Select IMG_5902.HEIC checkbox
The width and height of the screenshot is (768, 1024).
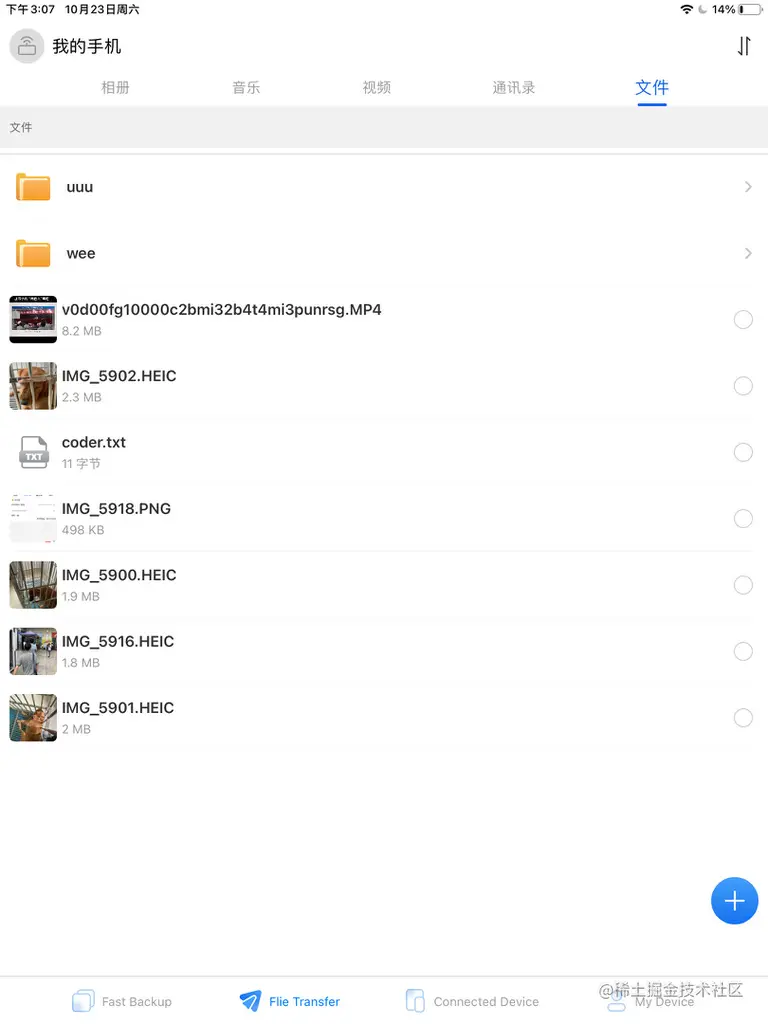pyautogui.click(x=743, y=386)
